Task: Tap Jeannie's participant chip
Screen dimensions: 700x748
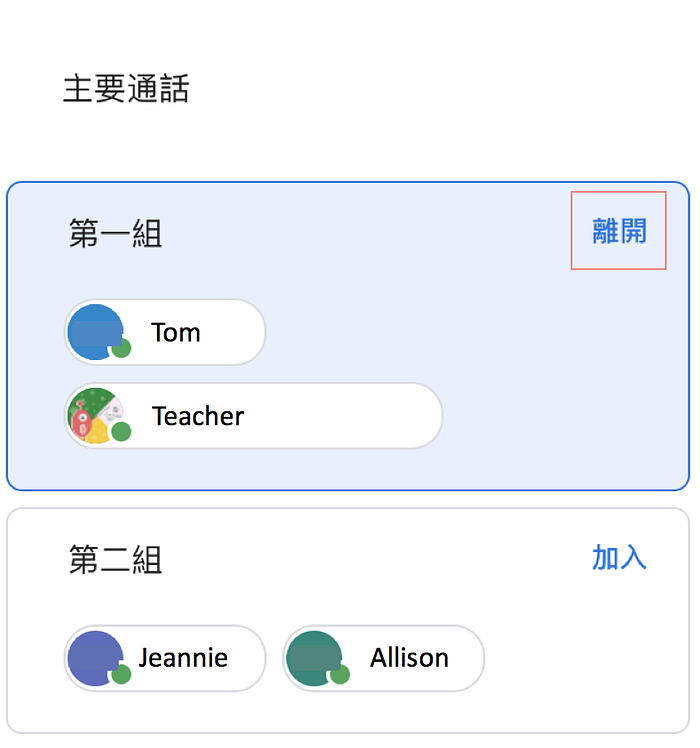Action: pyautogui.click(x=165, y=658)
